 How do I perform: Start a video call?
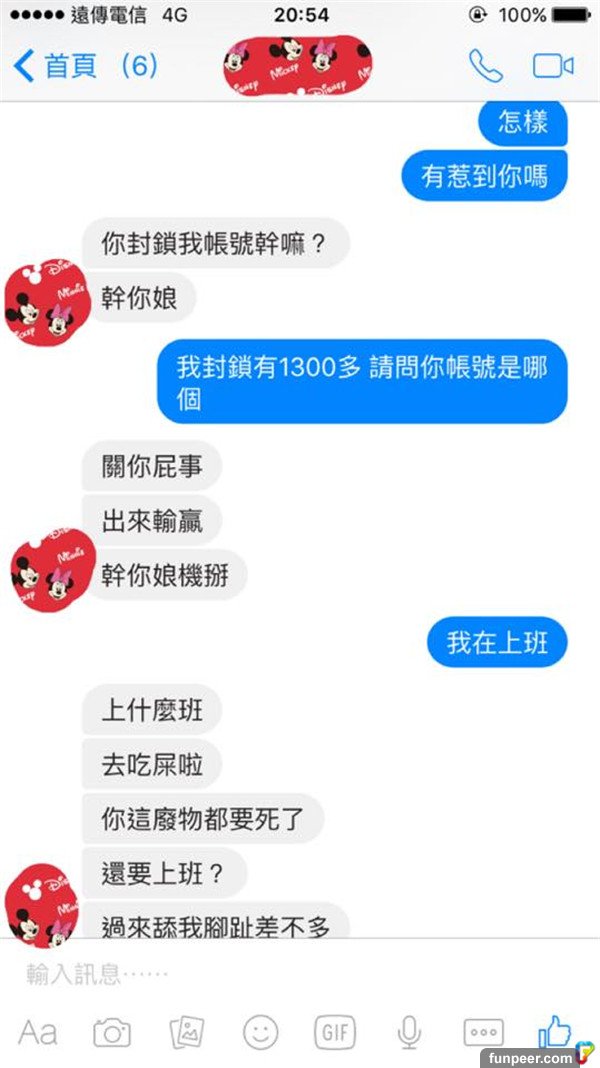pos(552,66)
